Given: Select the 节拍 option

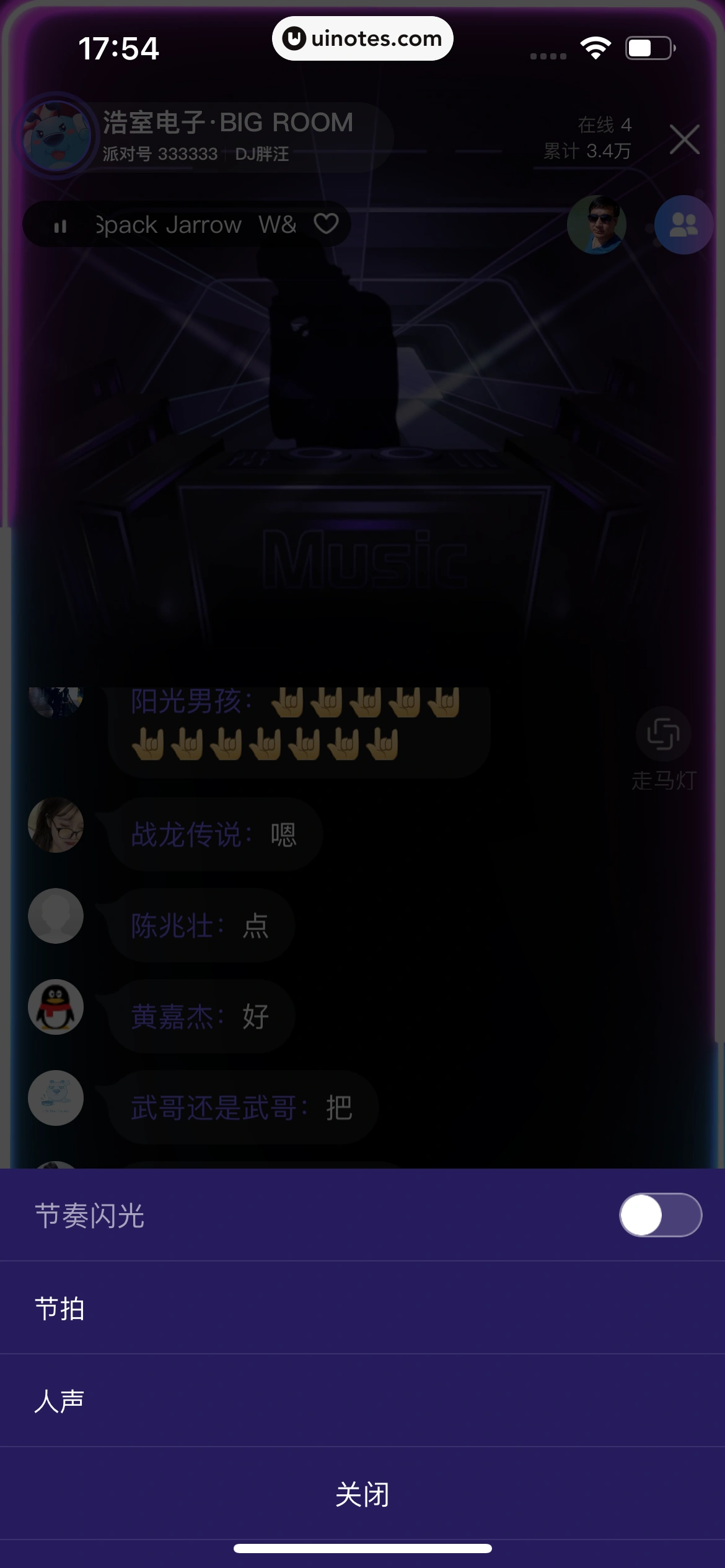Looking at the screenshot, I should [362, 1308].
